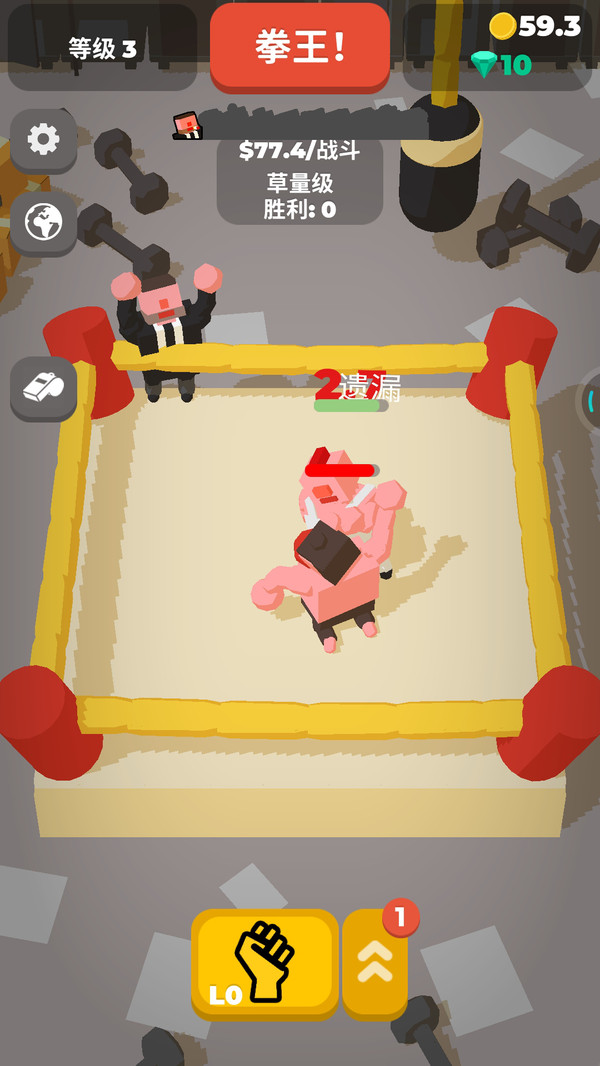Open the settings gear
Image resolution: width=600 pixels, height=1066 pixels.
coord(43,139)
